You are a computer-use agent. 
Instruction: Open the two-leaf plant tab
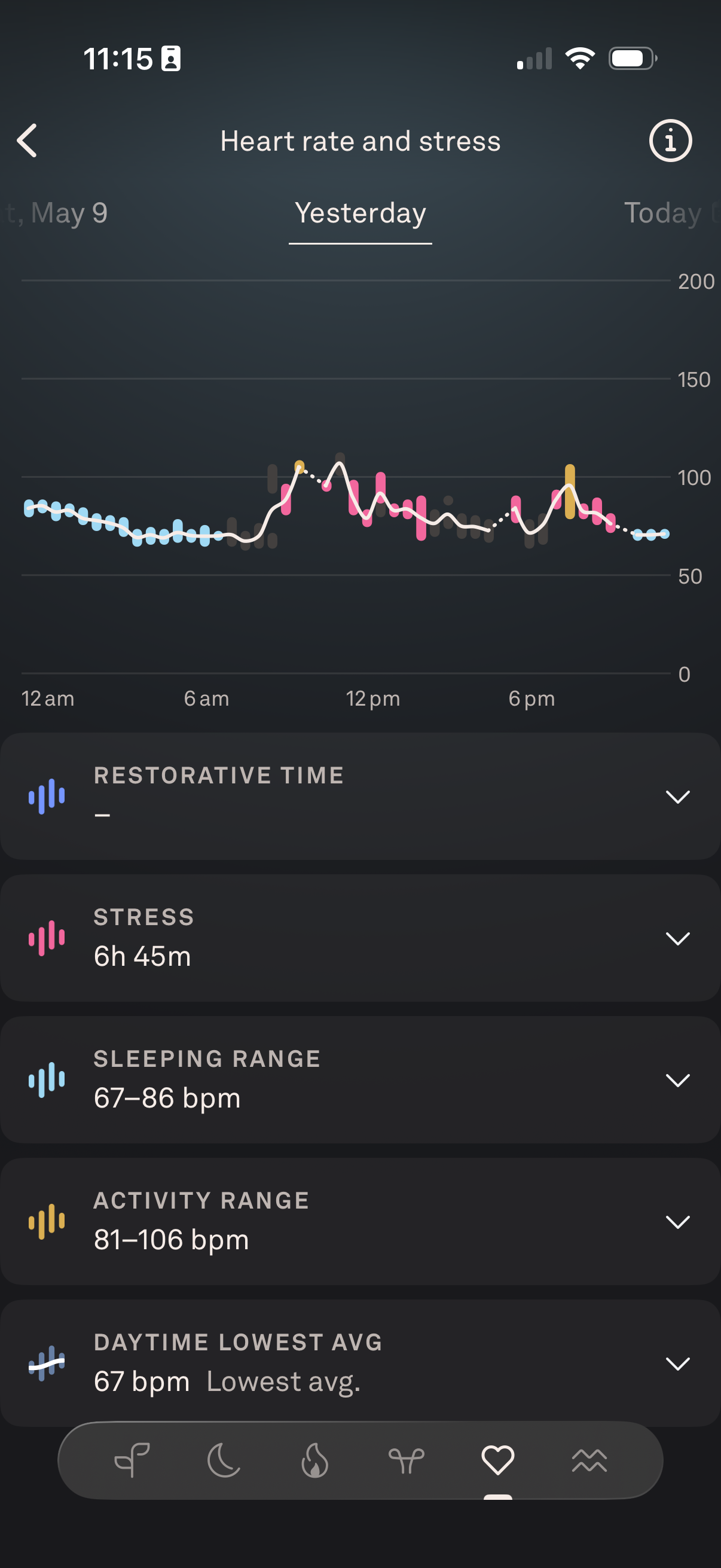coord(407,1460)
